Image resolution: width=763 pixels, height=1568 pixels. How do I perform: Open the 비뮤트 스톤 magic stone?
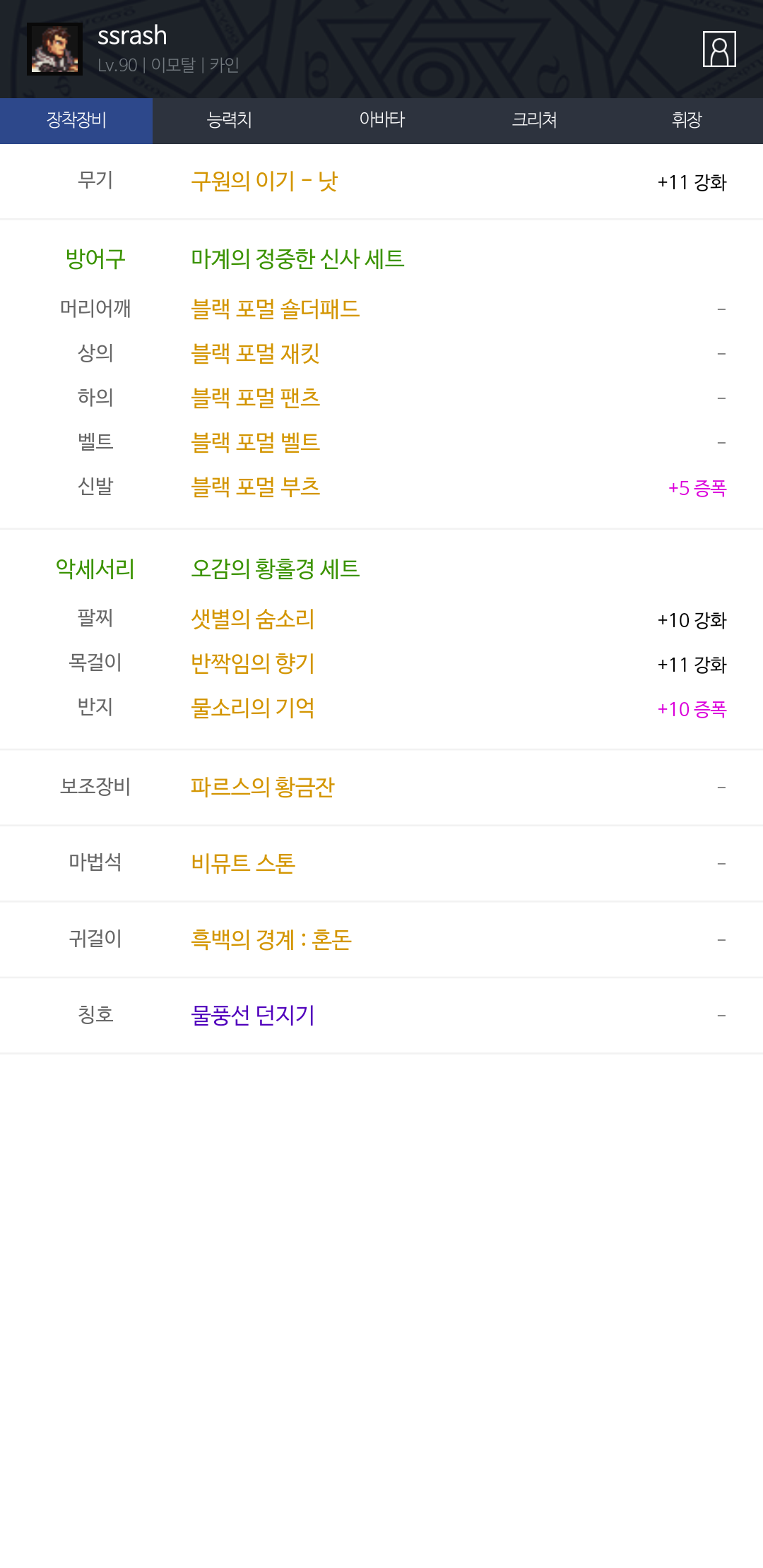[x=242, y=863]
